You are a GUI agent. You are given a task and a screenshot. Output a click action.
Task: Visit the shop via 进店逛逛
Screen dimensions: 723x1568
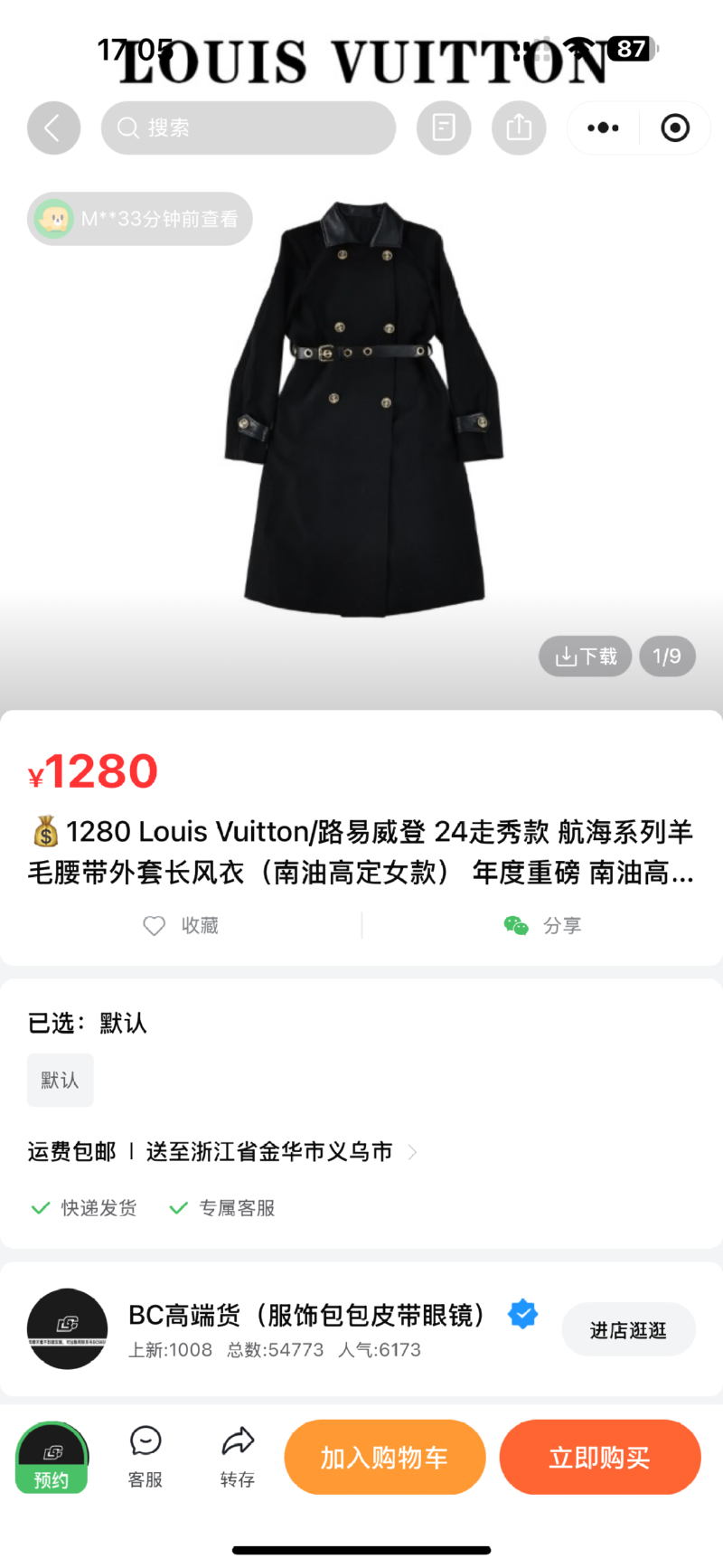(x=628, y=1330)
